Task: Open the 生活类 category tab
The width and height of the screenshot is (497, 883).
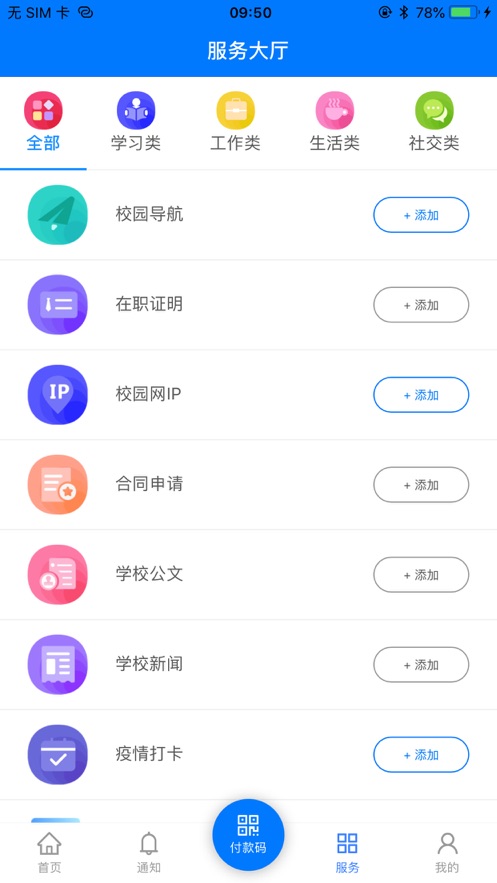Action: click(334, 122)
